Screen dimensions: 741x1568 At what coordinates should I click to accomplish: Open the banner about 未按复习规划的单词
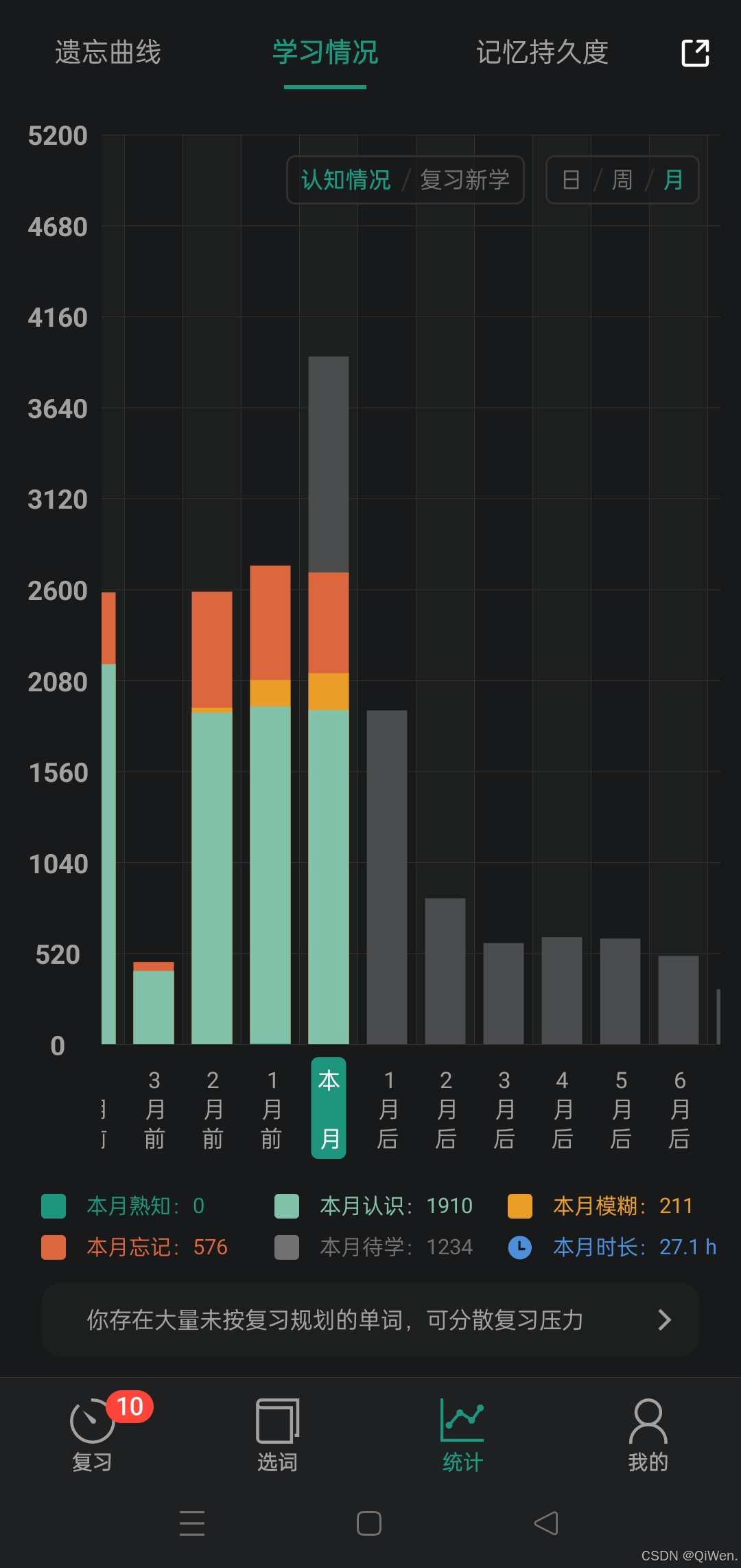coord(370,1319)
